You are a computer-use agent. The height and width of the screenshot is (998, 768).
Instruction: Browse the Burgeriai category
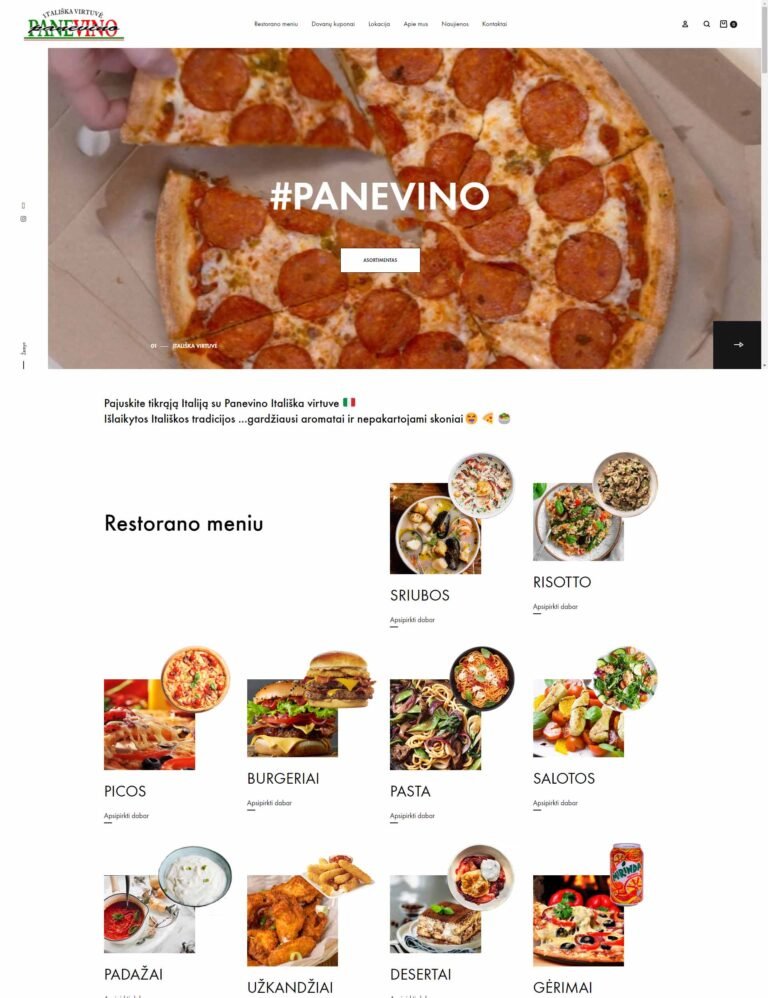283,778
